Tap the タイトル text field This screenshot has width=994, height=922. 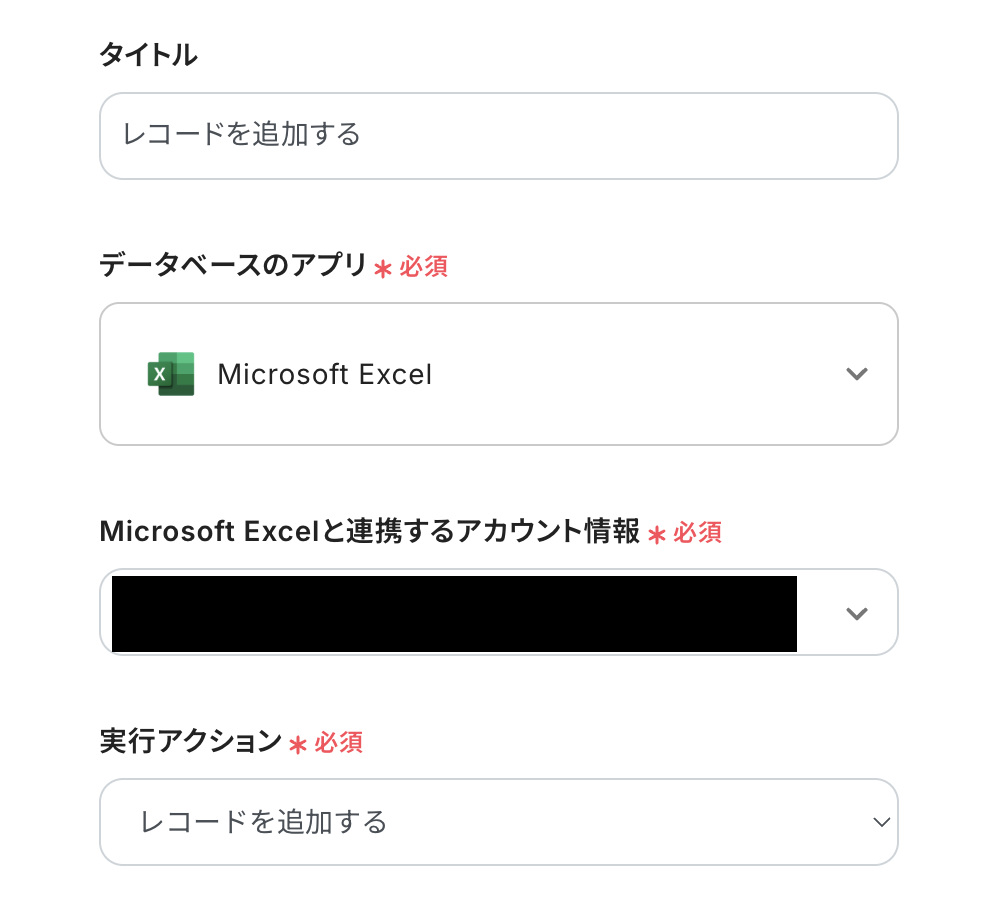498,136
